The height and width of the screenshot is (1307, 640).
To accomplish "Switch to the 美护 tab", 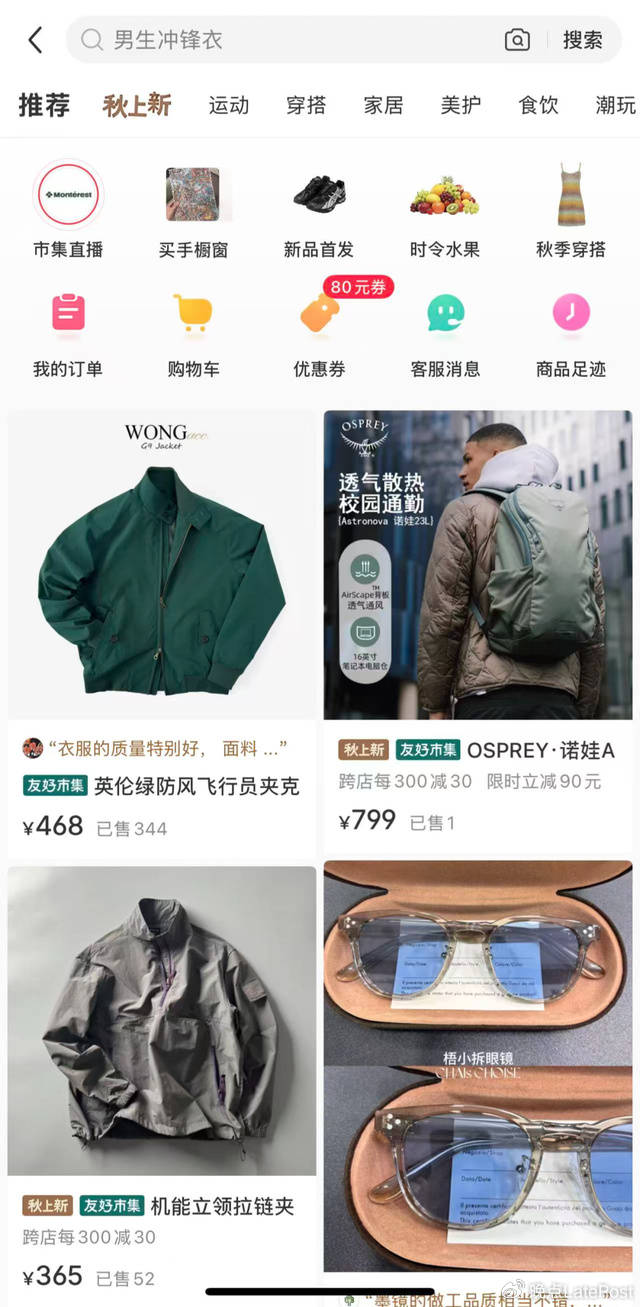I will coord(460,105).
